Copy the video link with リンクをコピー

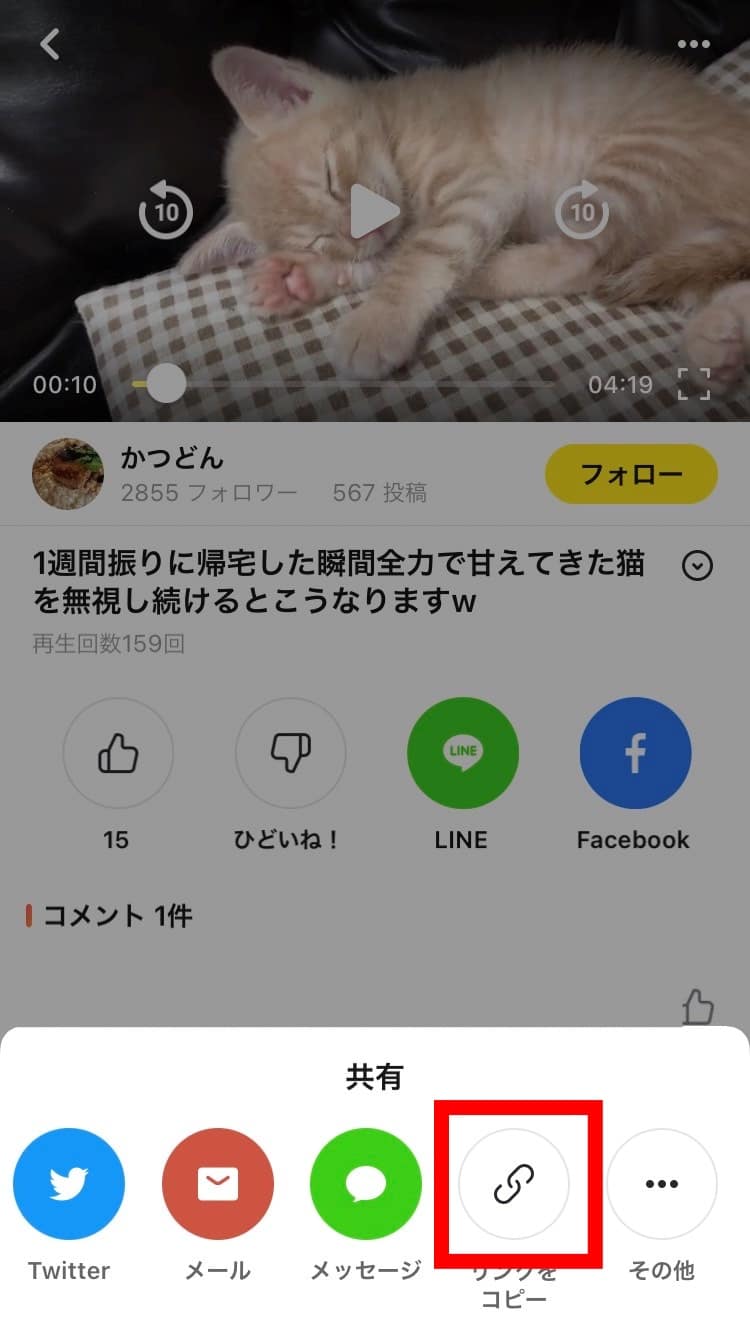tap(513, 1183)
